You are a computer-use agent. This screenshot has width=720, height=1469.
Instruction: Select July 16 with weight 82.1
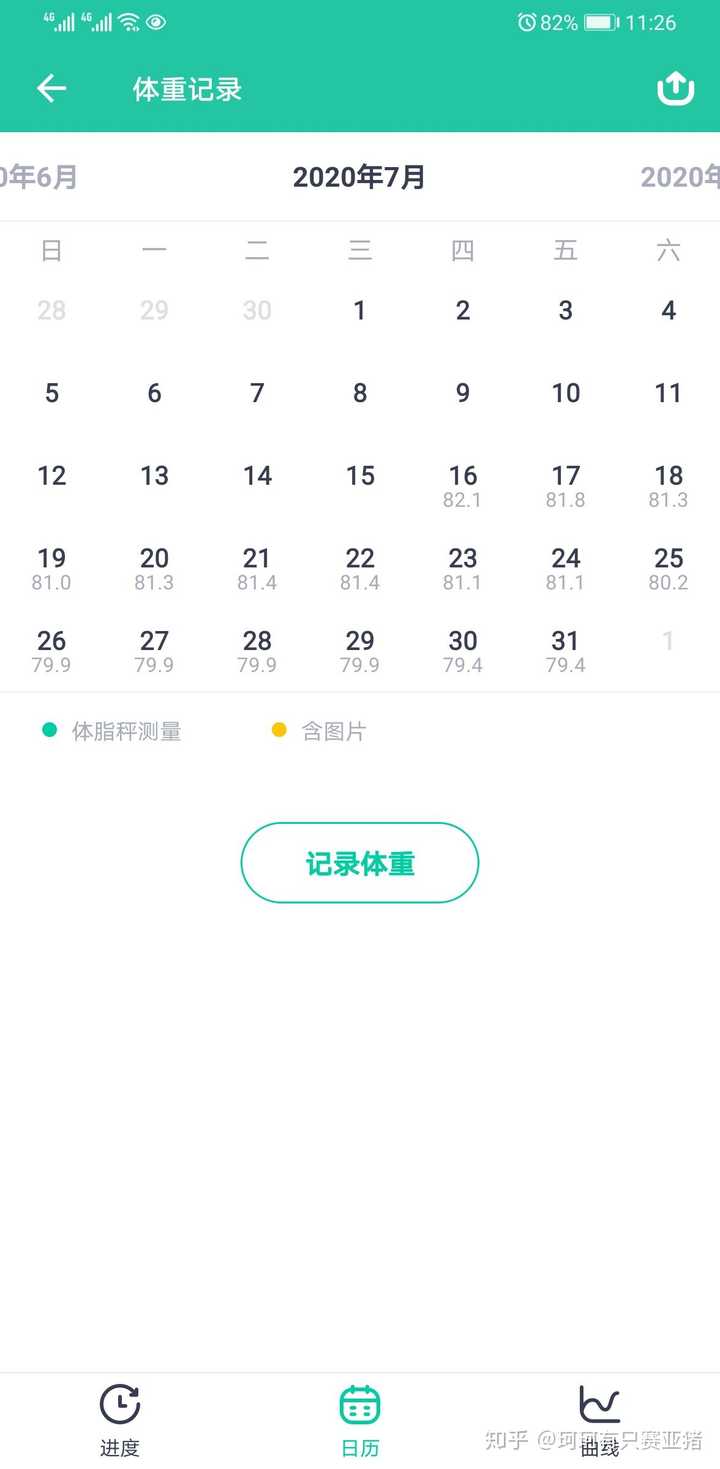[462, 485]
